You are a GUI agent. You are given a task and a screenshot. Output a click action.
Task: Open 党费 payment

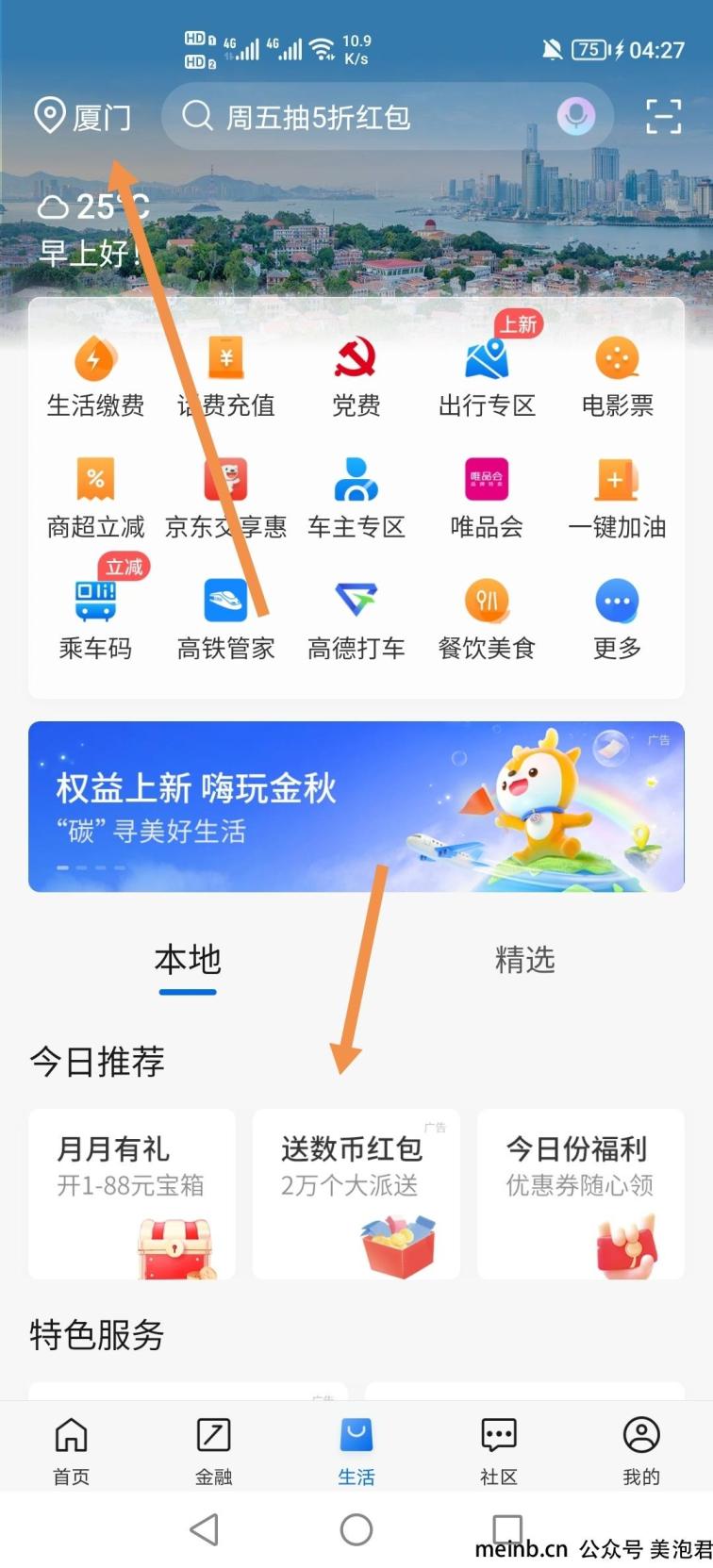pos(356,377)
